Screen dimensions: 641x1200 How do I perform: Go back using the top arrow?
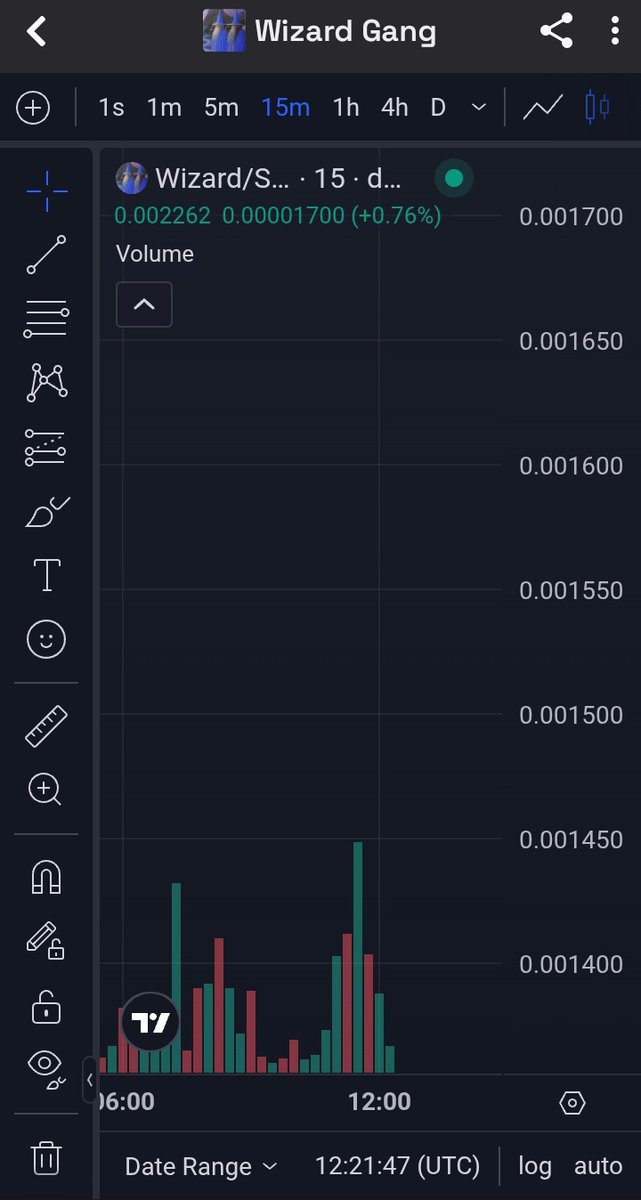(37, 32)
